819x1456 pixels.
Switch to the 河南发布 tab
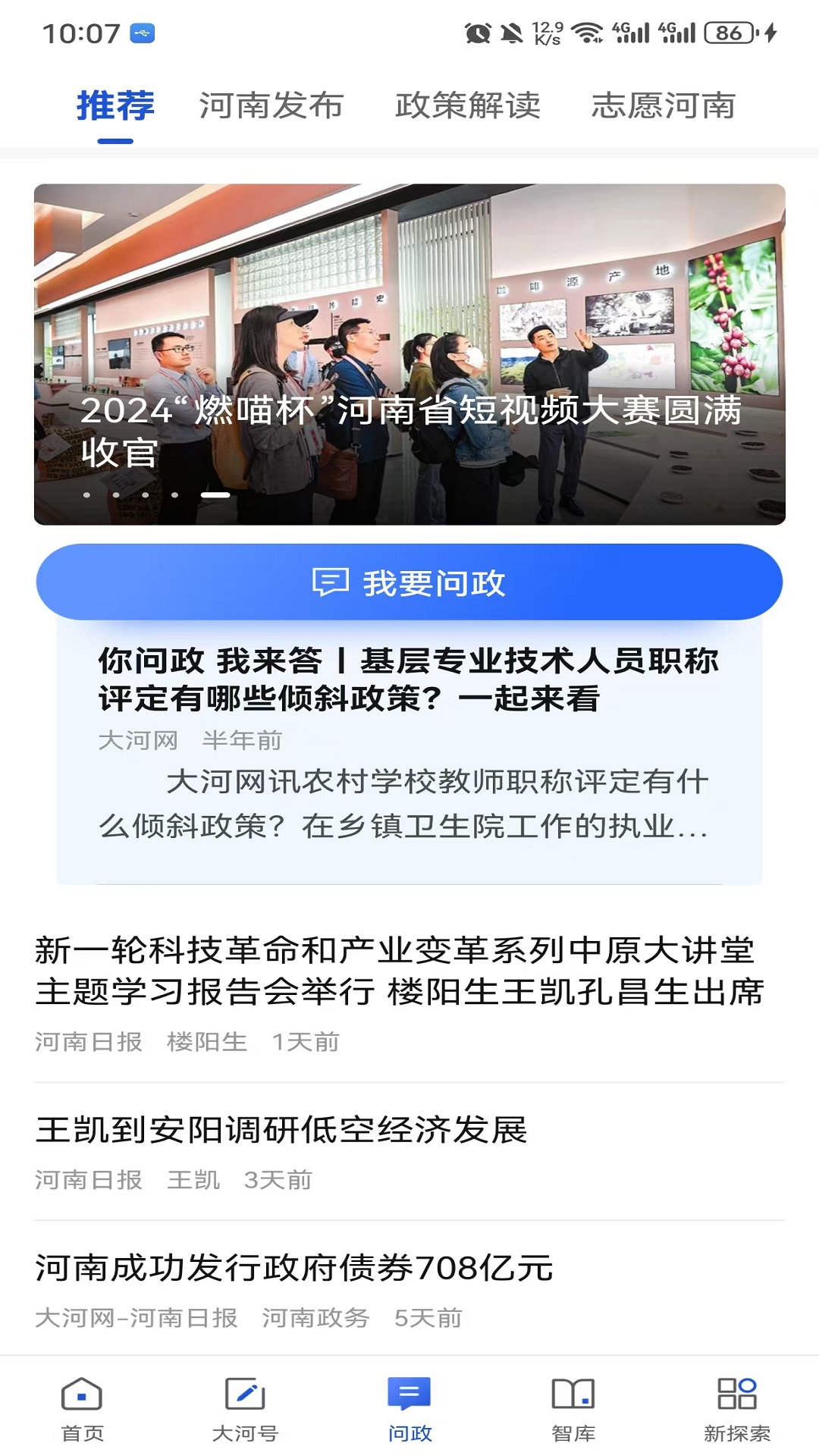(272, 106)
